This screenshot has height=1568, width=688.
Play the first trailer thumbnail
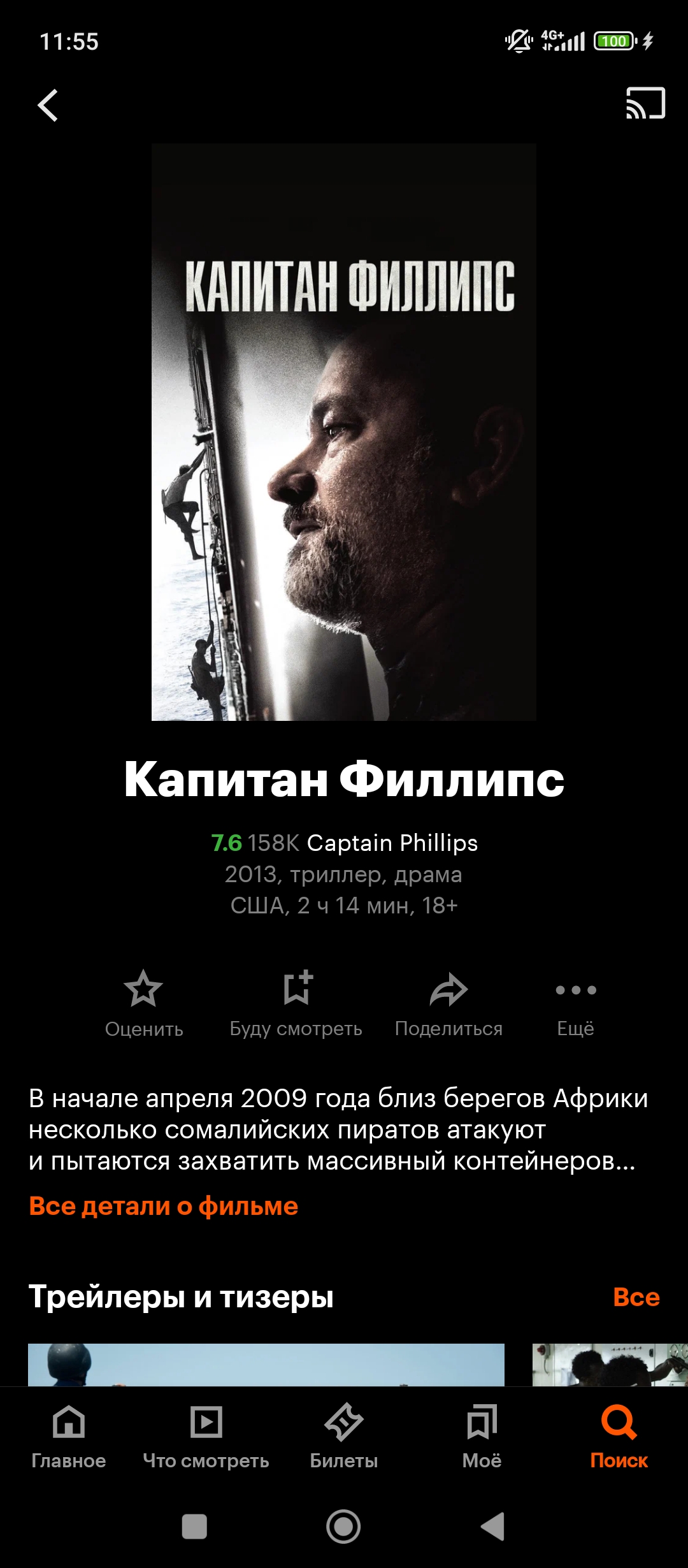[x=266, y=1365]
